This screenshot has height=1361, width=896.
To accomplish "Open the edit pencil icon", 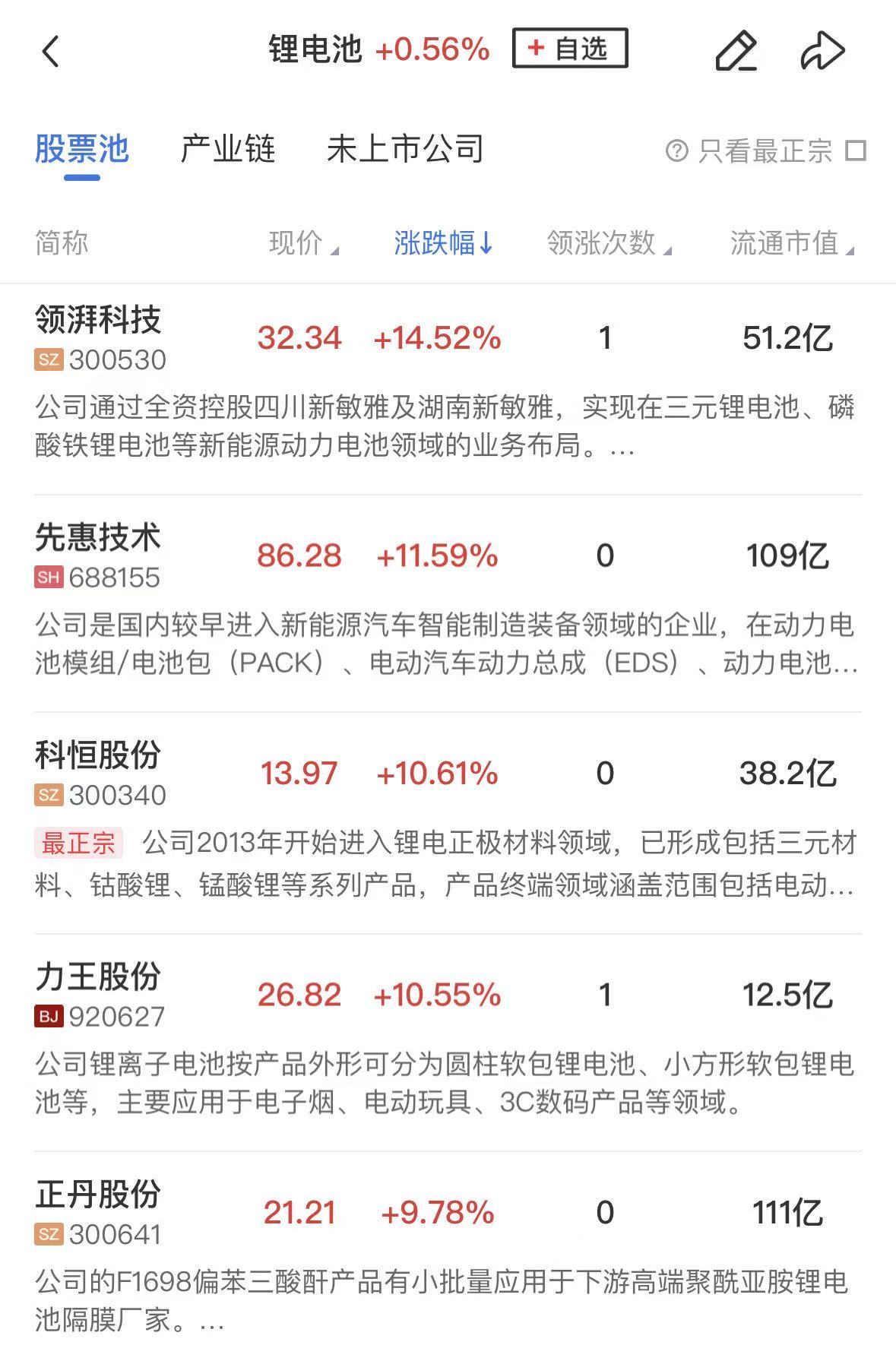I will (x=736, y=52).
